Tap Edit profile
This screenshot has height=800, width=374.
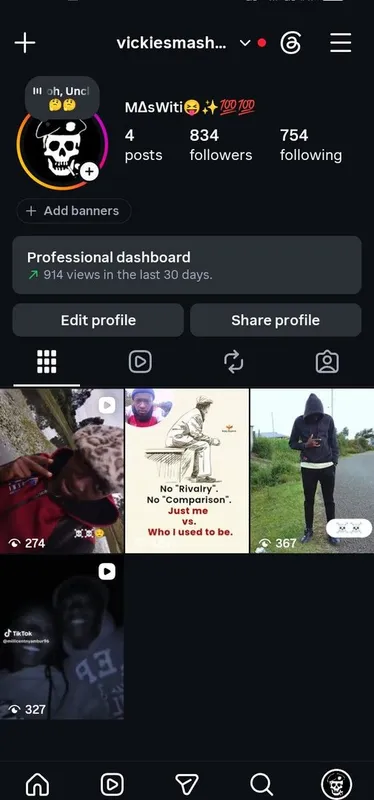click(x=98, y=320)
